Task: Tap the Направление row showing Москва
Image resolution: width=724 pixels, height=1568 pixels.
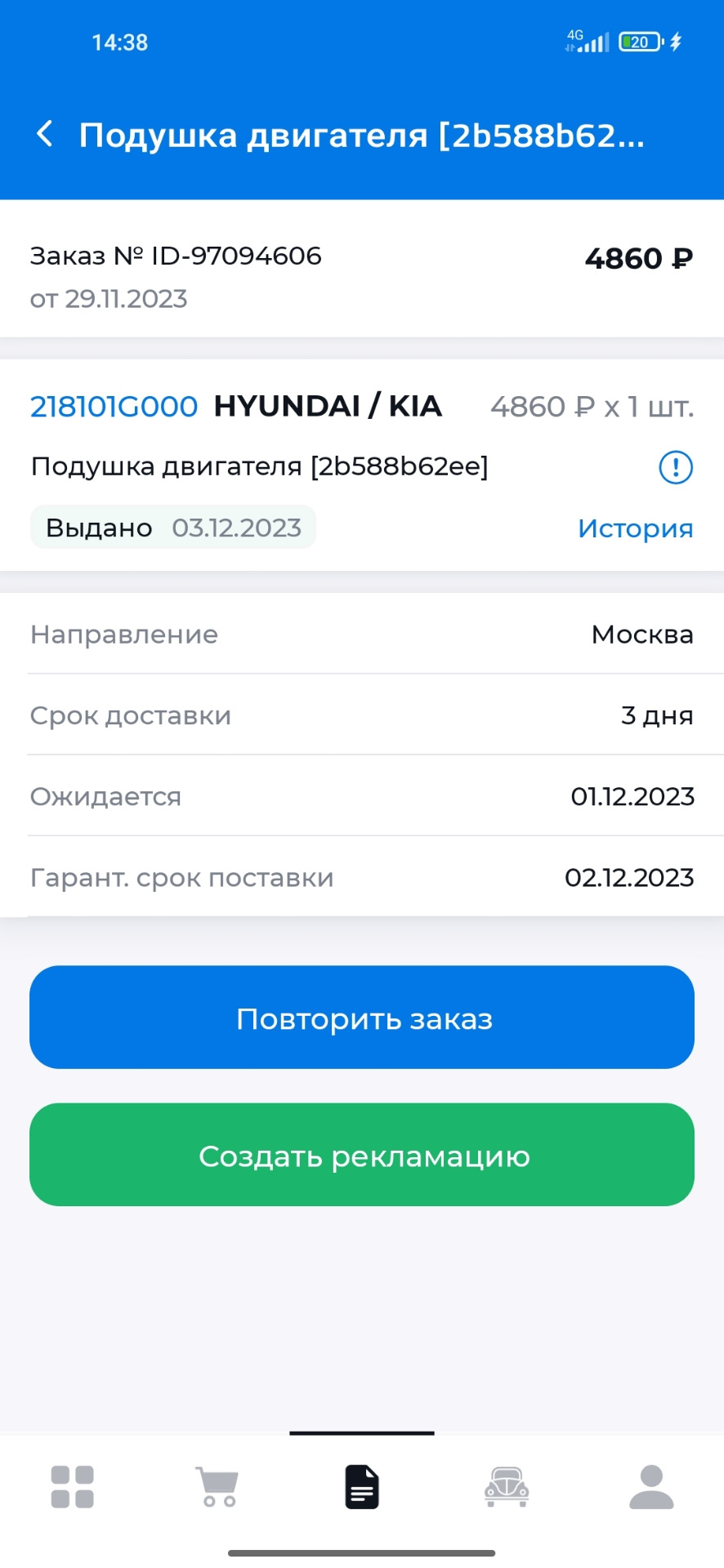Action: coord(362,635)
